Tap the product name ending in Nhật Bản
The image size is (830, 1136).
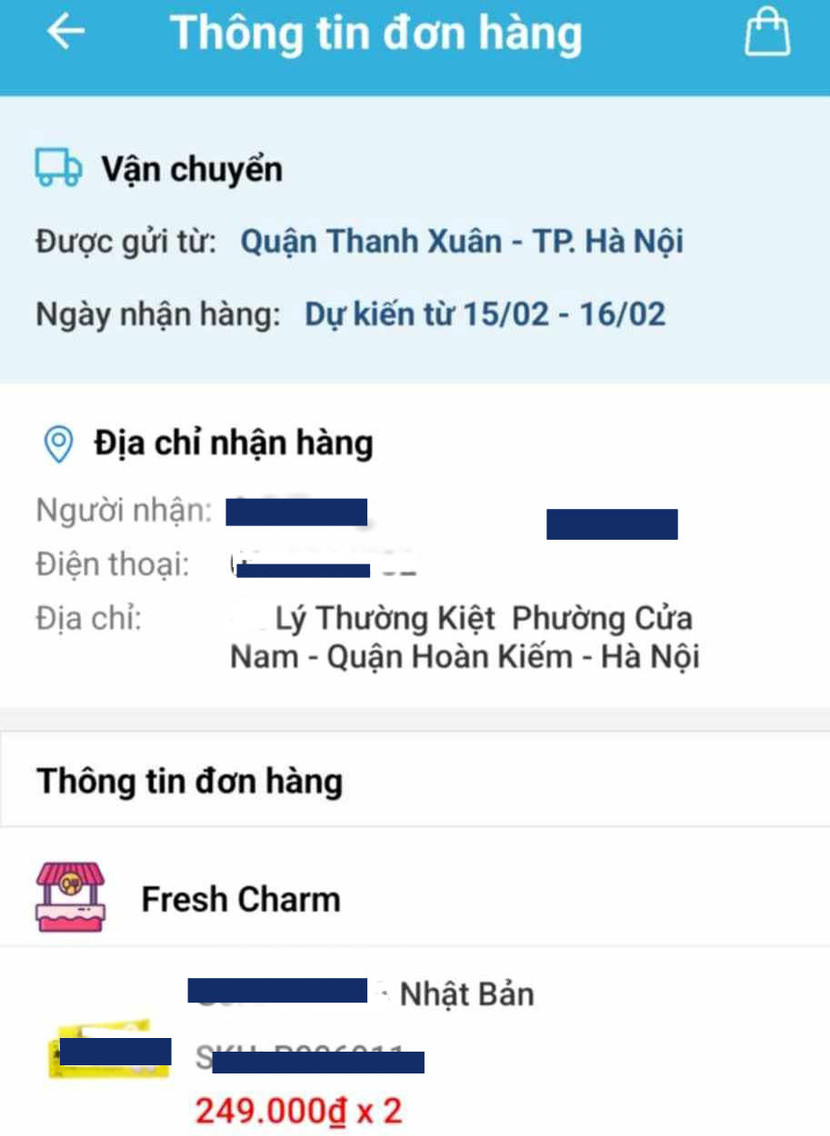(x=466, y=994)
